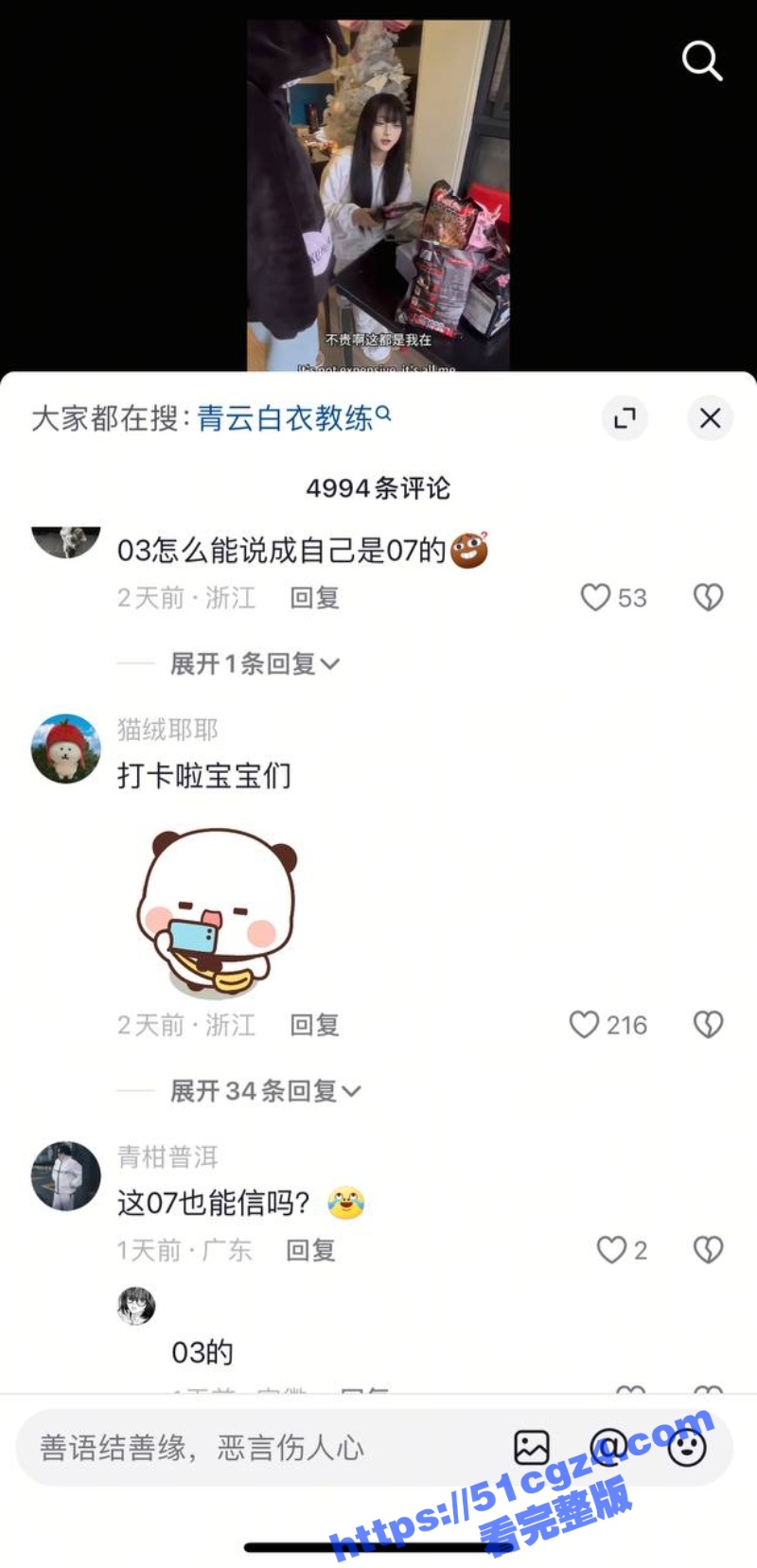Image resolution: width=757 pixels, height=1568 pixels.
Task: Open 猫绒耶耶's profile avatar
Action: [66, 749]
